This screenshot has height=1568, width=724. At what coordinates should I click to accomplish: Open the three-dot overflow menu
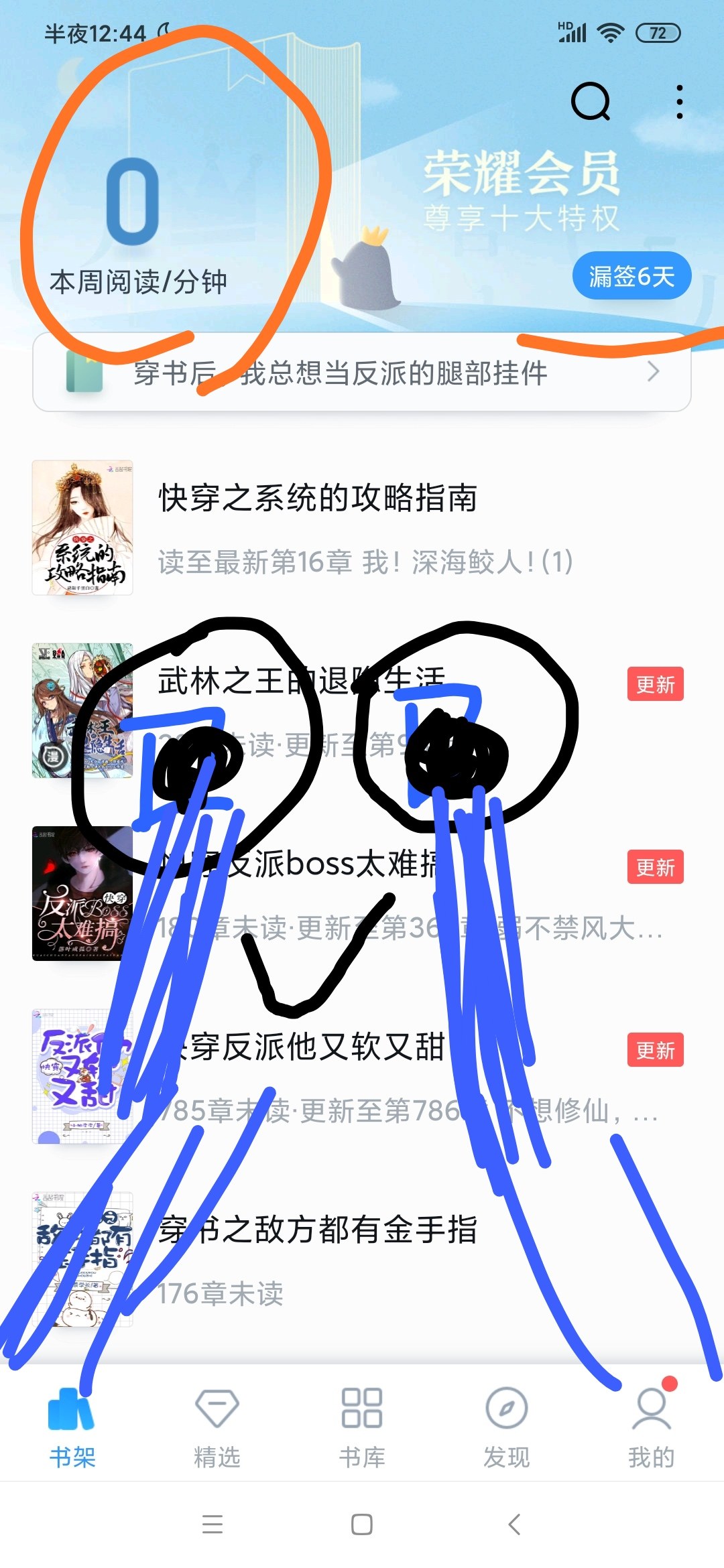coord(680,102)
